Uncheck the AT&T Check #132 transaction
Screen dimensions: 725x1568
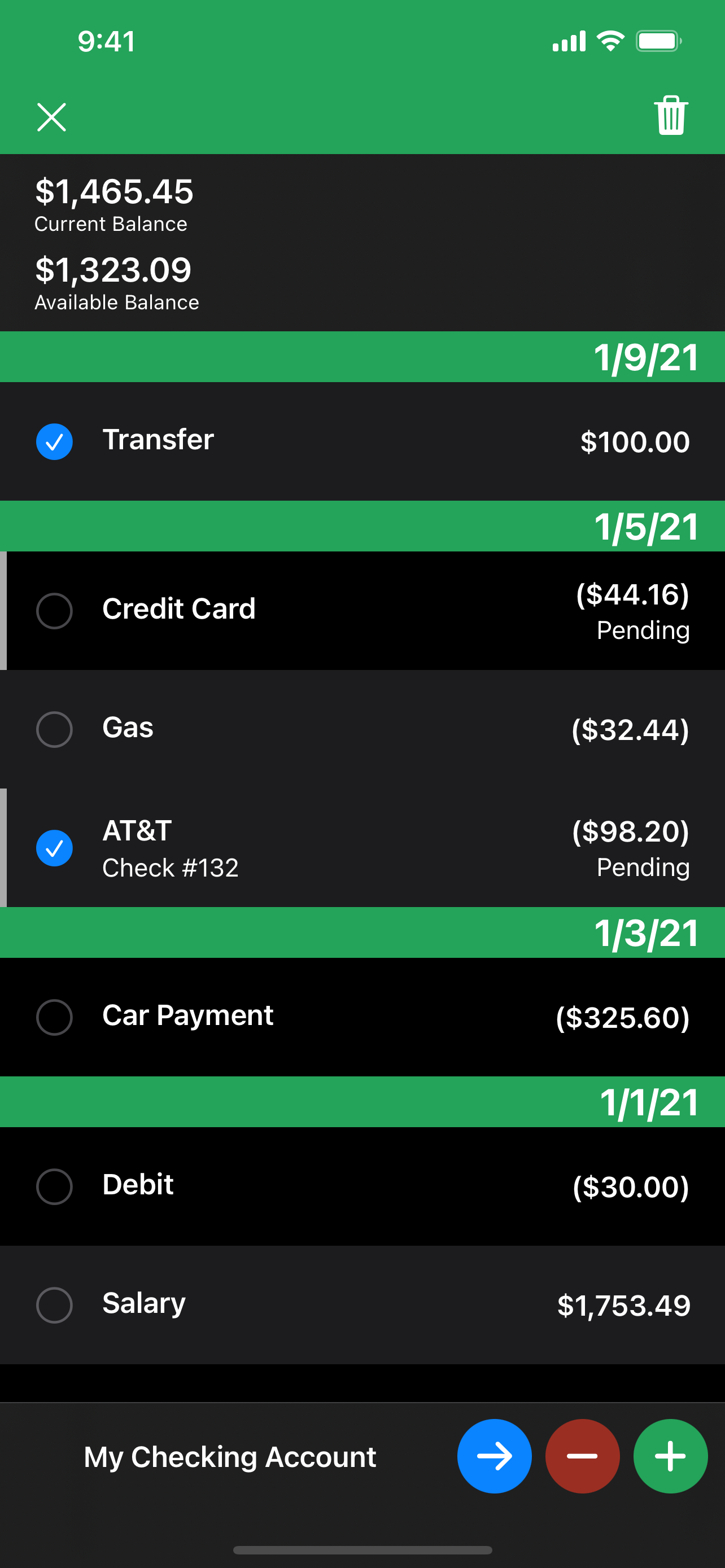click(x=54, y=847)
